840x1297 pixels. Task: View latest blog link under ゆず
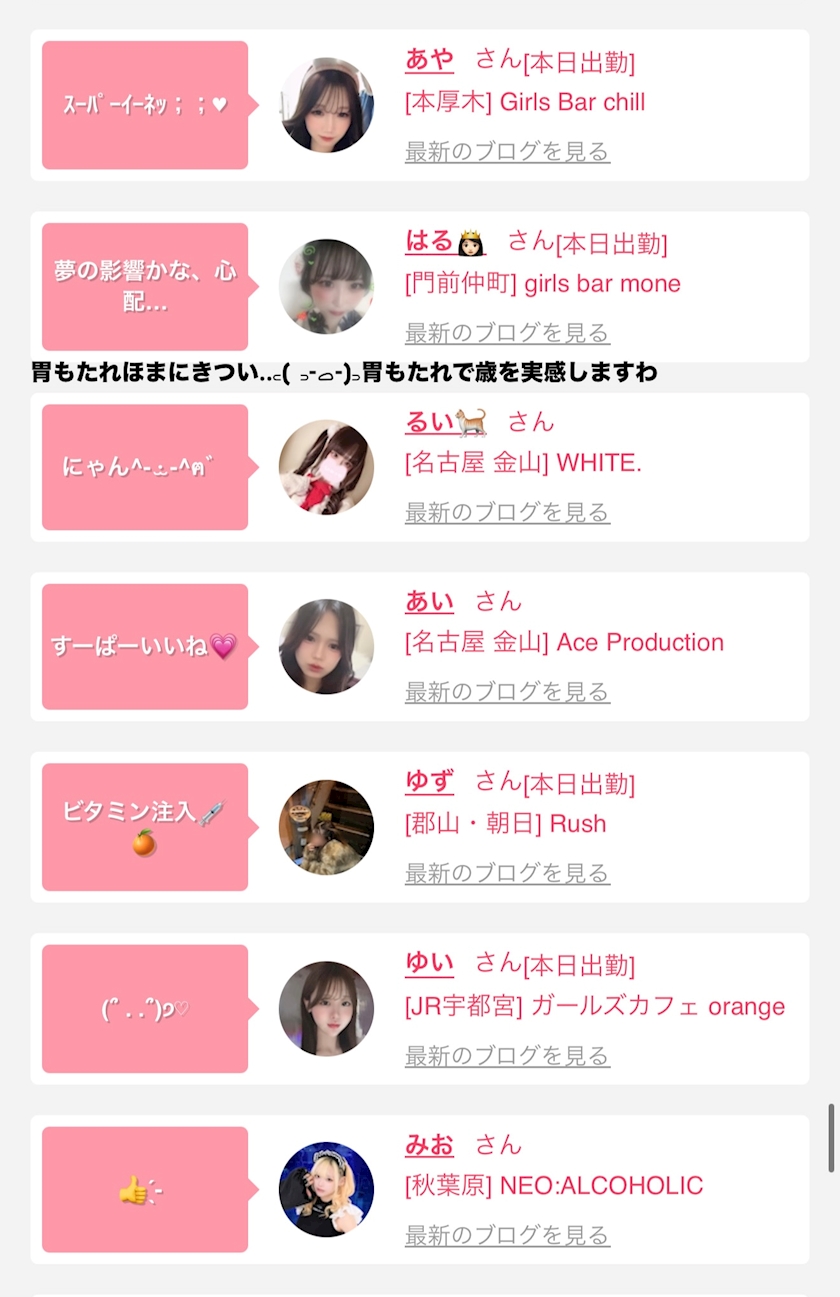point(507,874)
